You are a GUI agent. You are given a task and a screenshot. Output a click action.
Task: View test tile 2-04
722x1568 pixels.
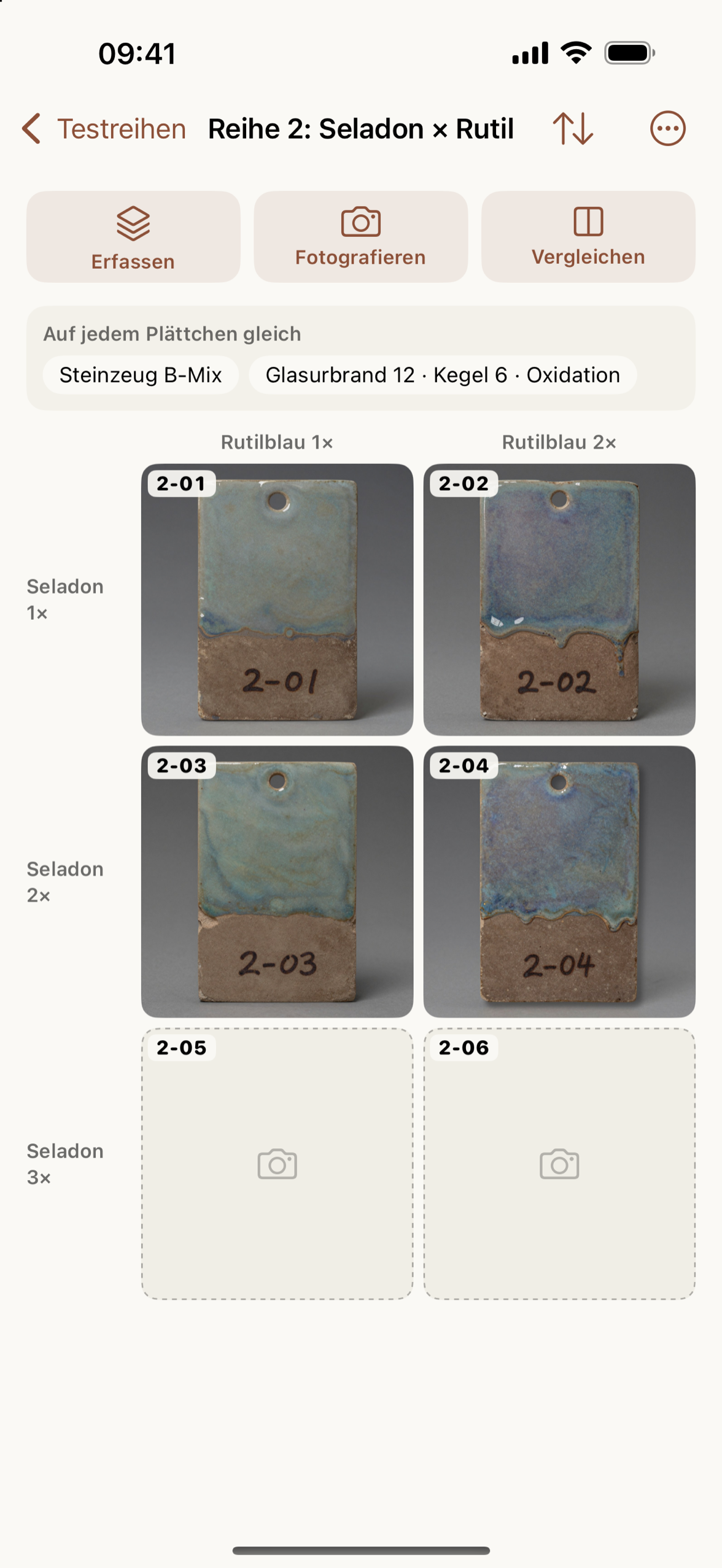[559, 882]
